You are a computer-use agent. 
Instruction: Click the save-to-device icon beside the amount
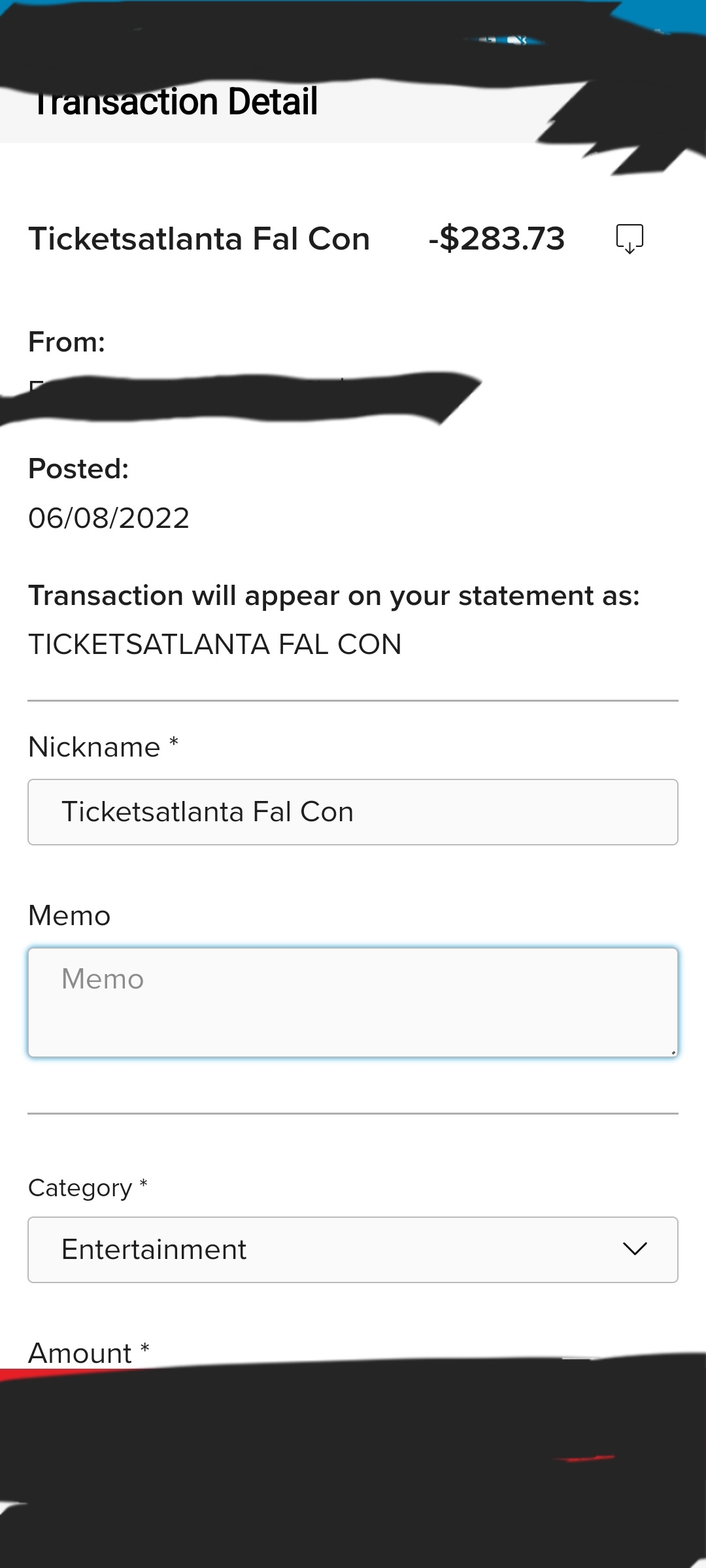tap(628, 238)
